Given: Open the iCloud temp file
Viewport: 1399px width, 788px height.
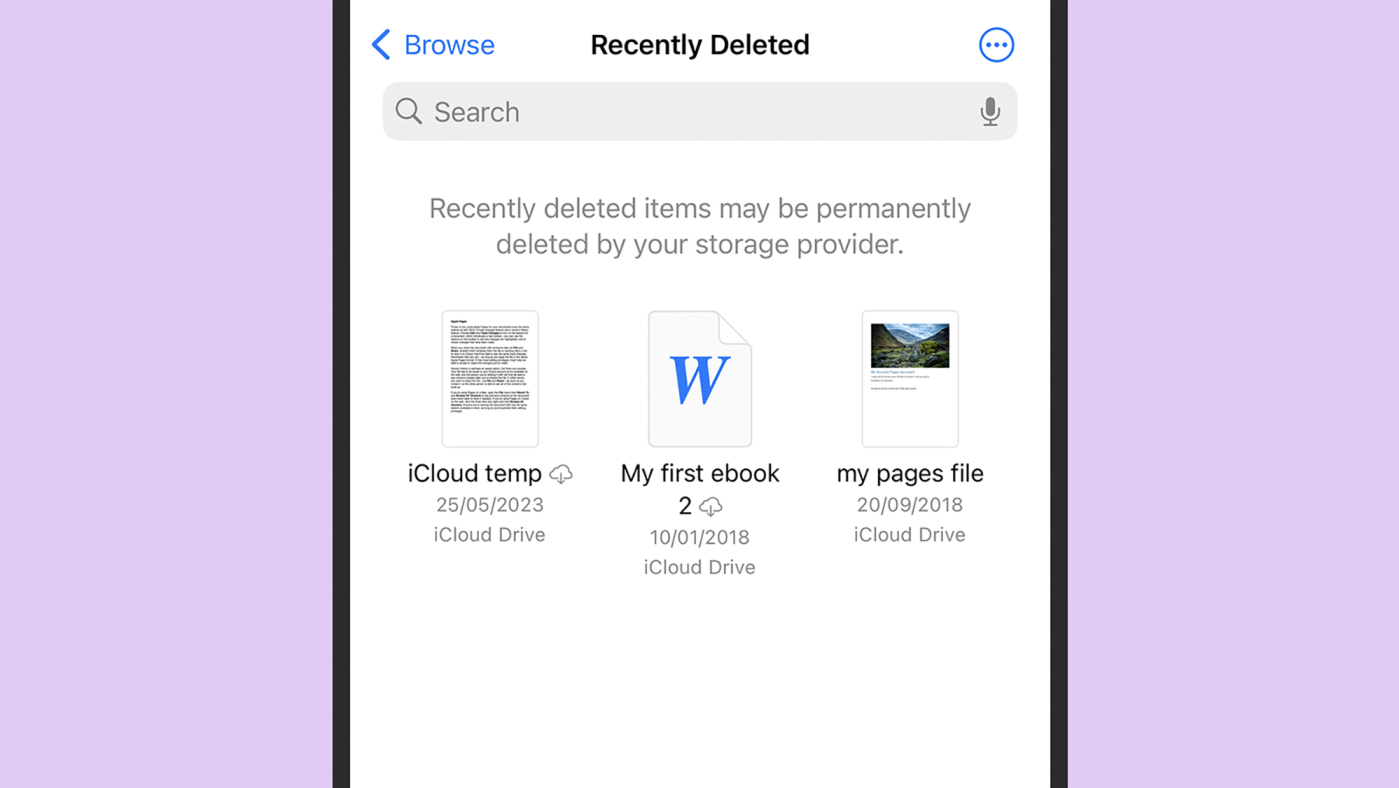Looking at the screenshot, I should pyautogui.click(x=490, y=379).
